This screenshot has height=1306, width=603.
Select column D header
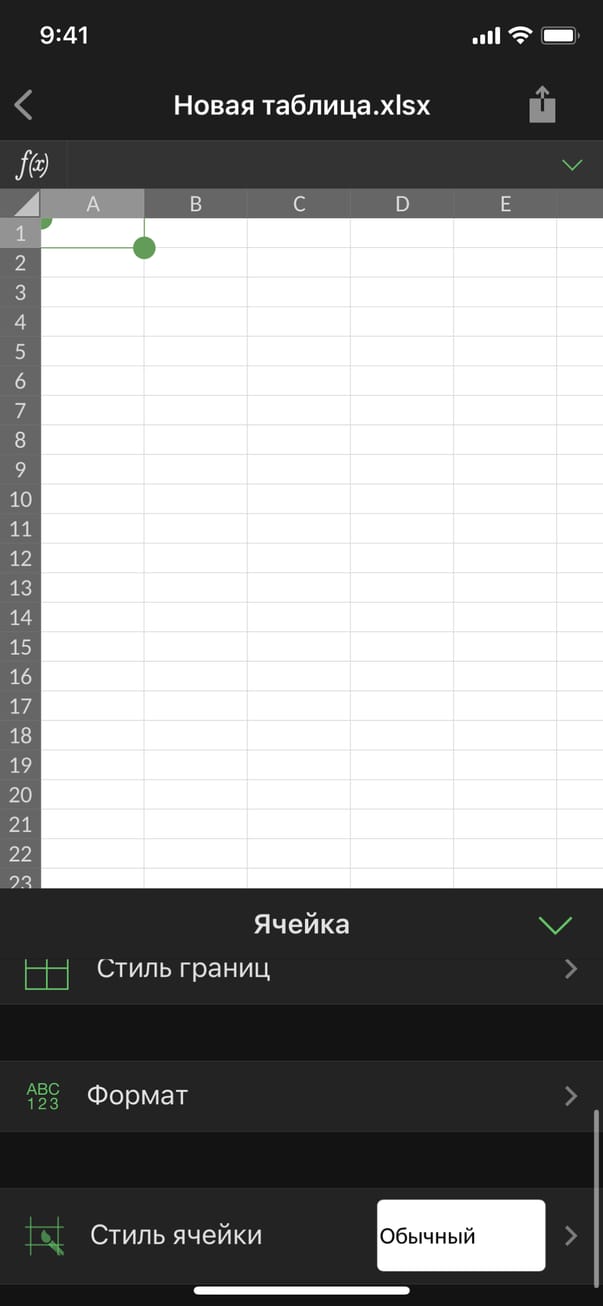[402, 204]
